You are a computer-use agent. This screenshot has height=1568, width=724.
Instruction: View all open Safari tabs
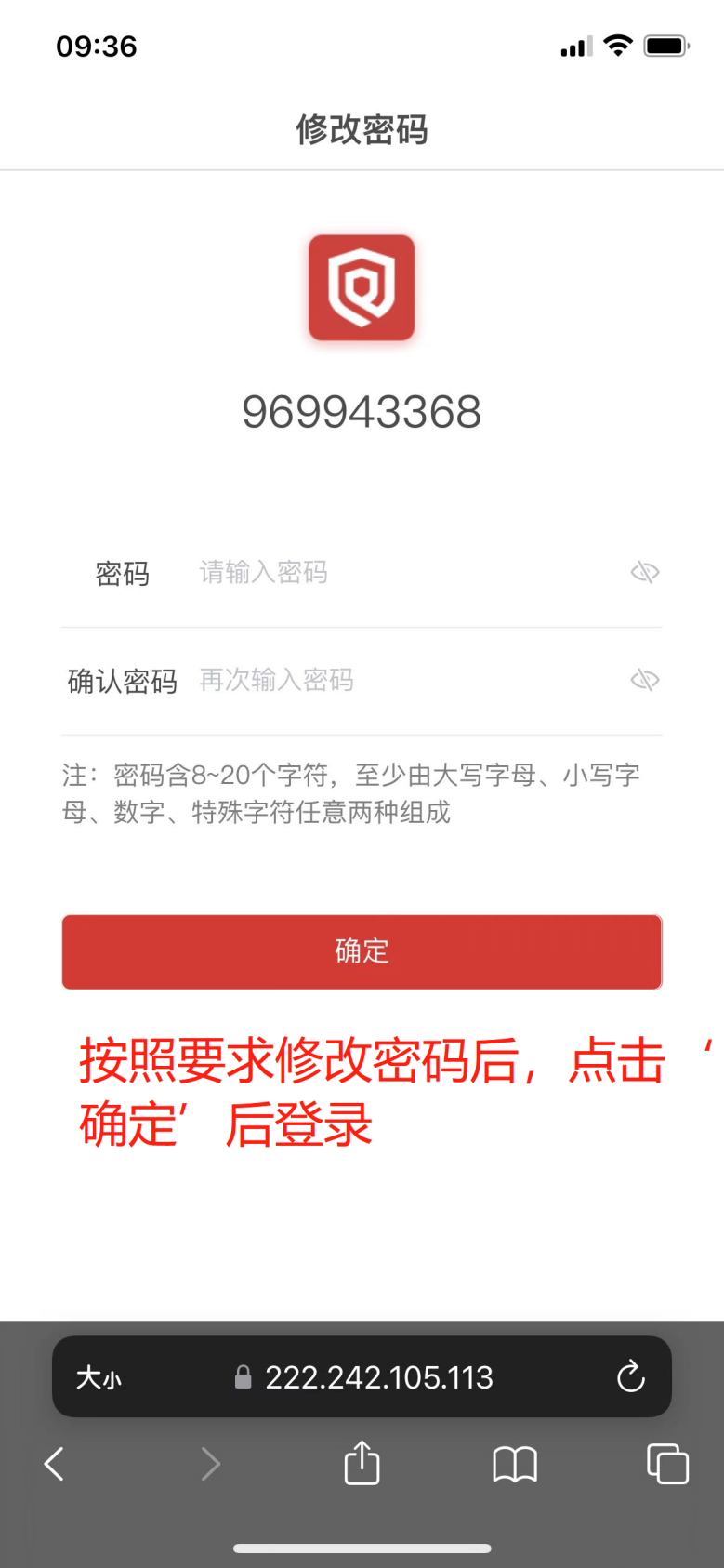click(667, 1464)
